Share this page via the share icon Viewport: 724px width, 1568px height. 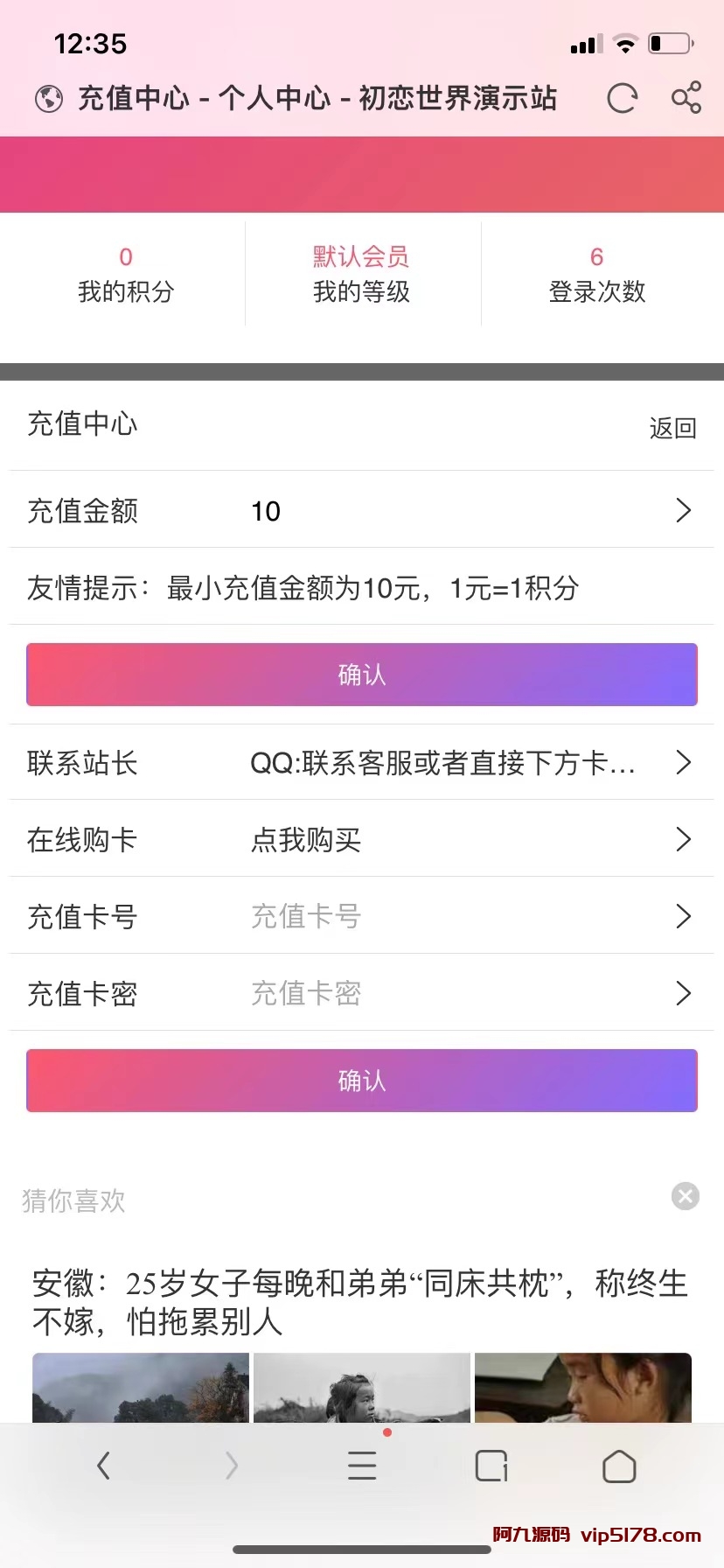pos(686,97)
